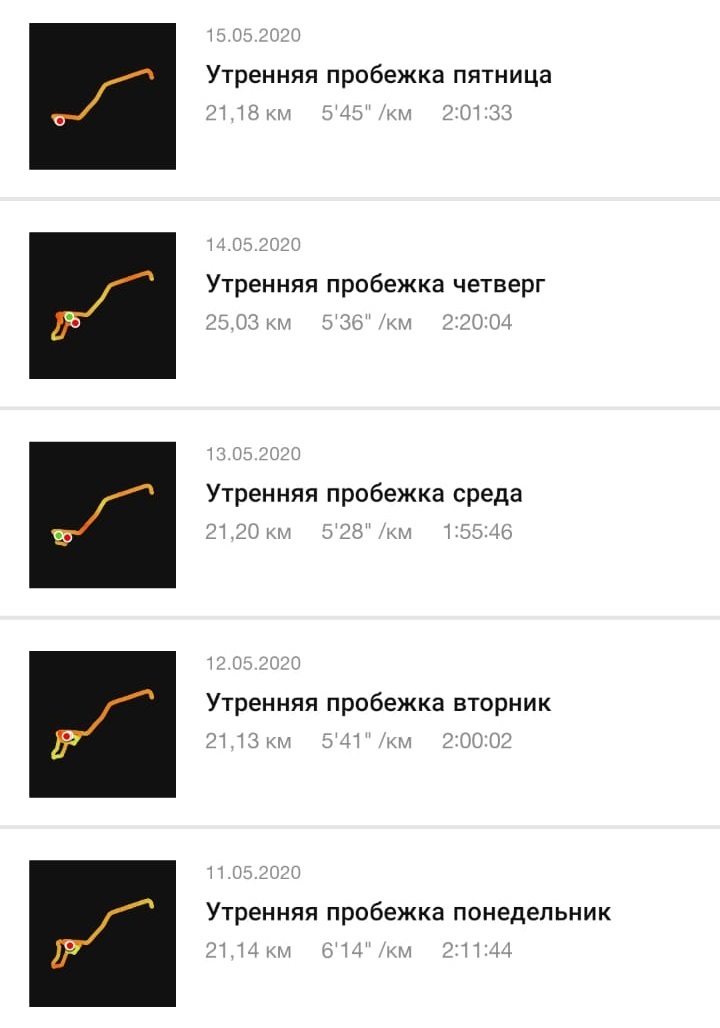Open Friday's run Утренняя пробежка пятница

tap(378, 76)
